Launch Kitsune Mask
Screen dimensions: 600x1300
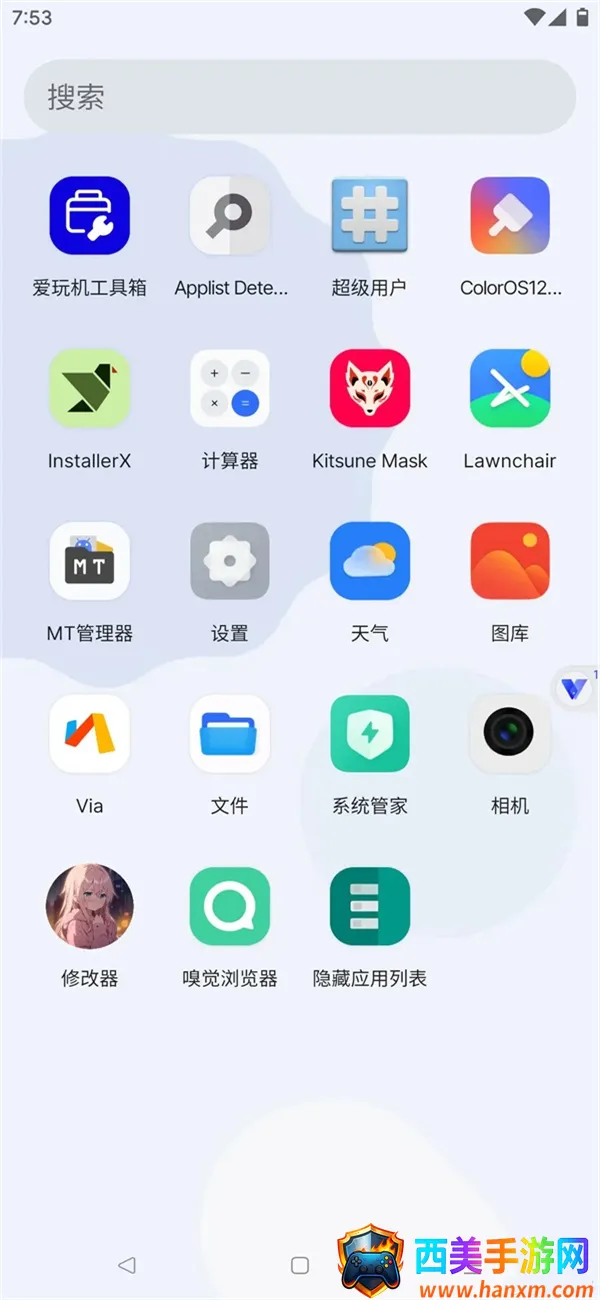click(370, 388)
